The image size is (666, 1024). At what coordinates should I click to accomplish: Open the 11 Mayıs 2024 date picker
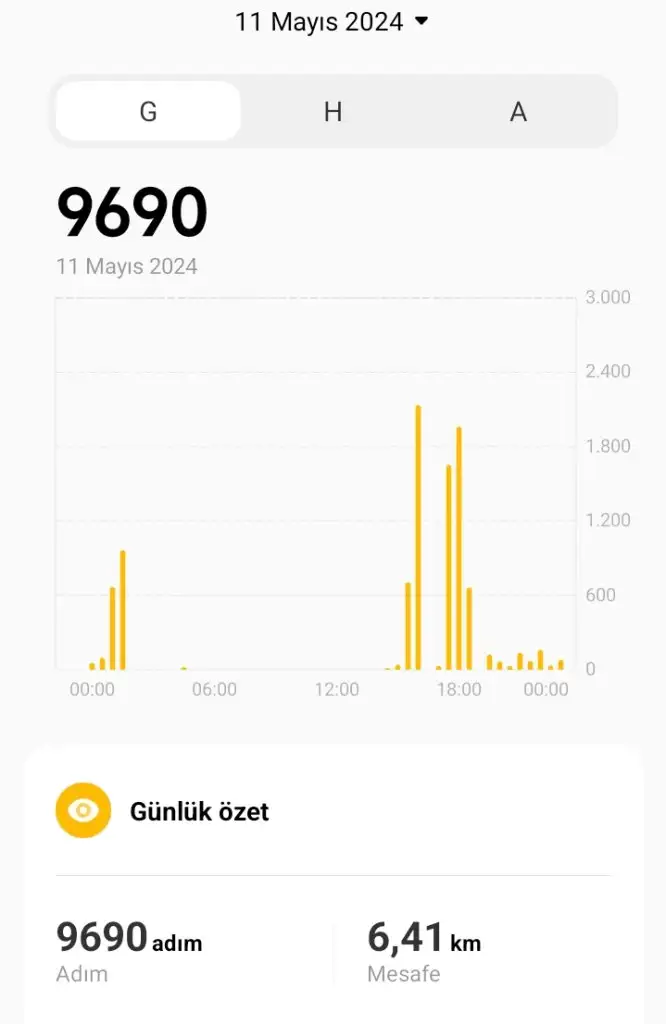331,21
